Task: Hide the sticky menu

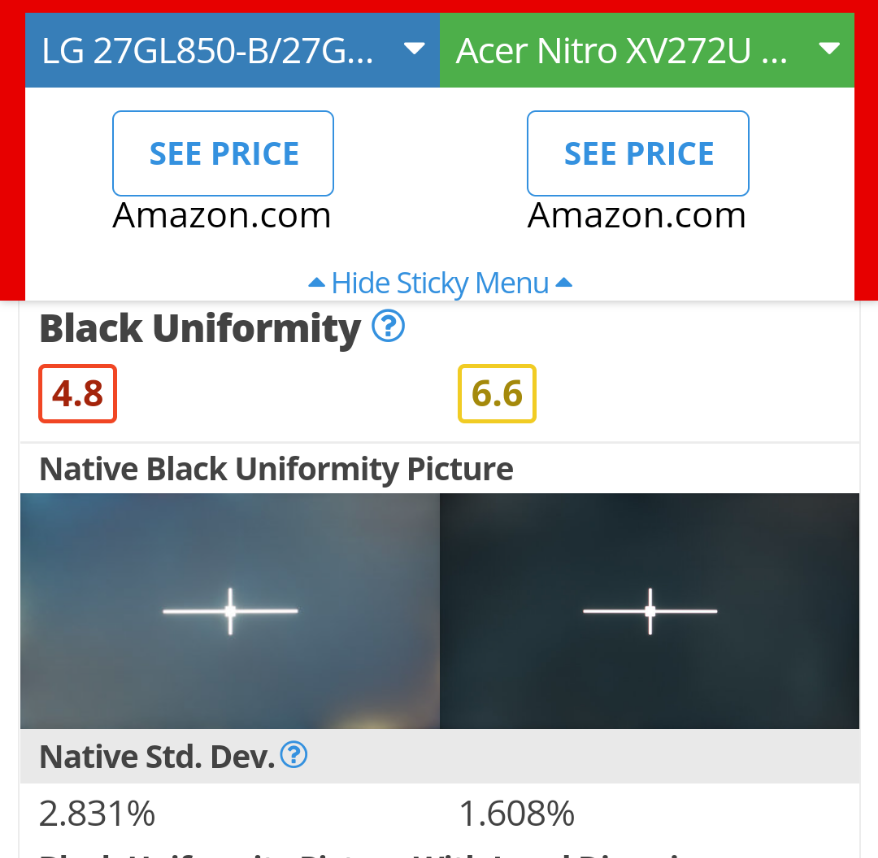Action: [440, 283]
